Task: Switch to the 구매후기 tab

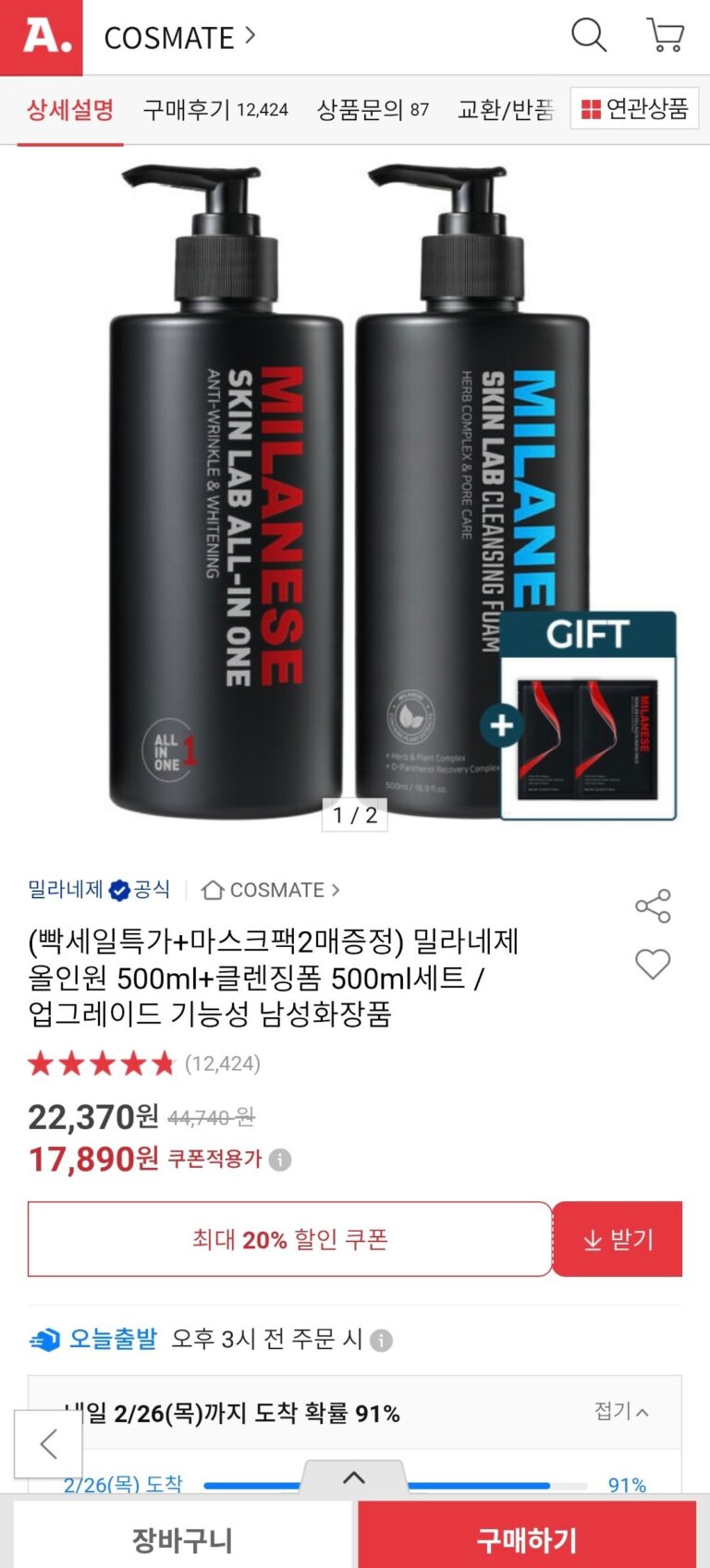Action: pos(214,110)
